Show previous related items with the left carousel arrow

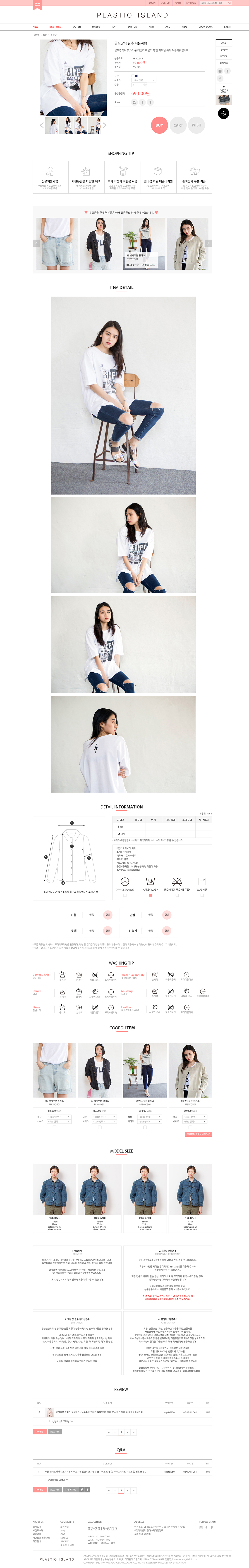36,243
